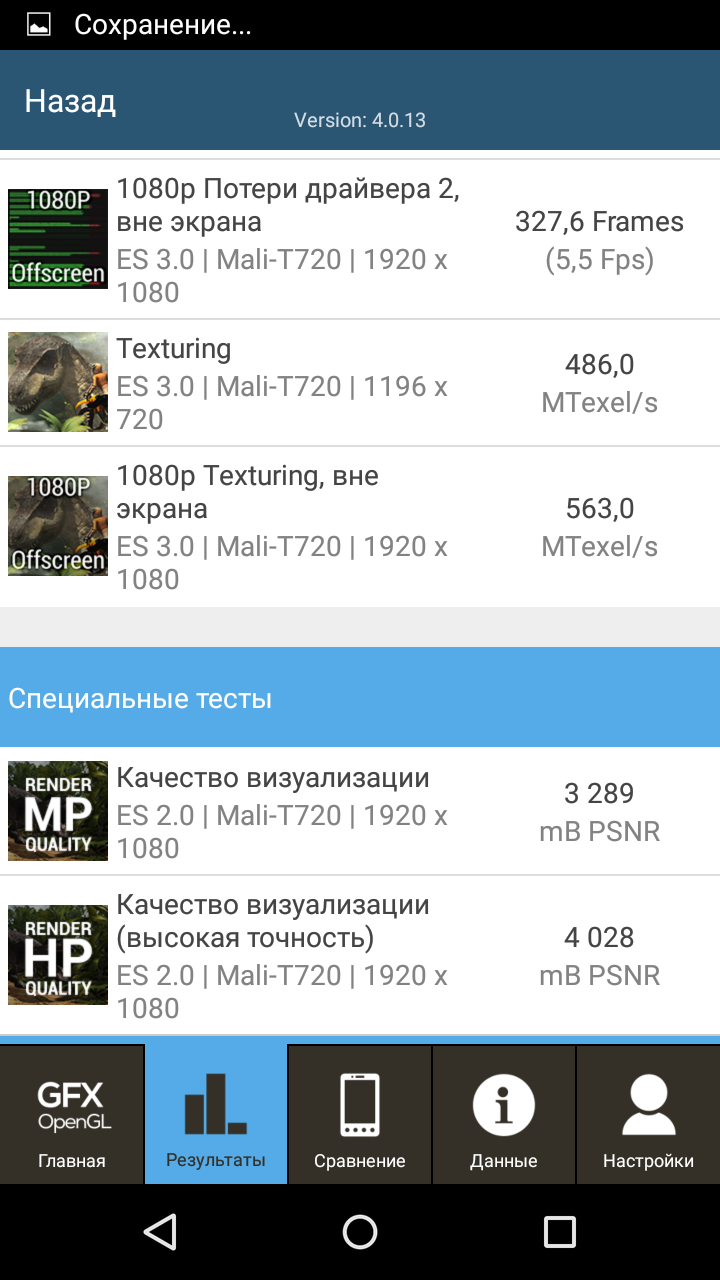Viewport: 720px width, 1280px height.
Task: Go to the system home screen
Action: (360, 1232)
